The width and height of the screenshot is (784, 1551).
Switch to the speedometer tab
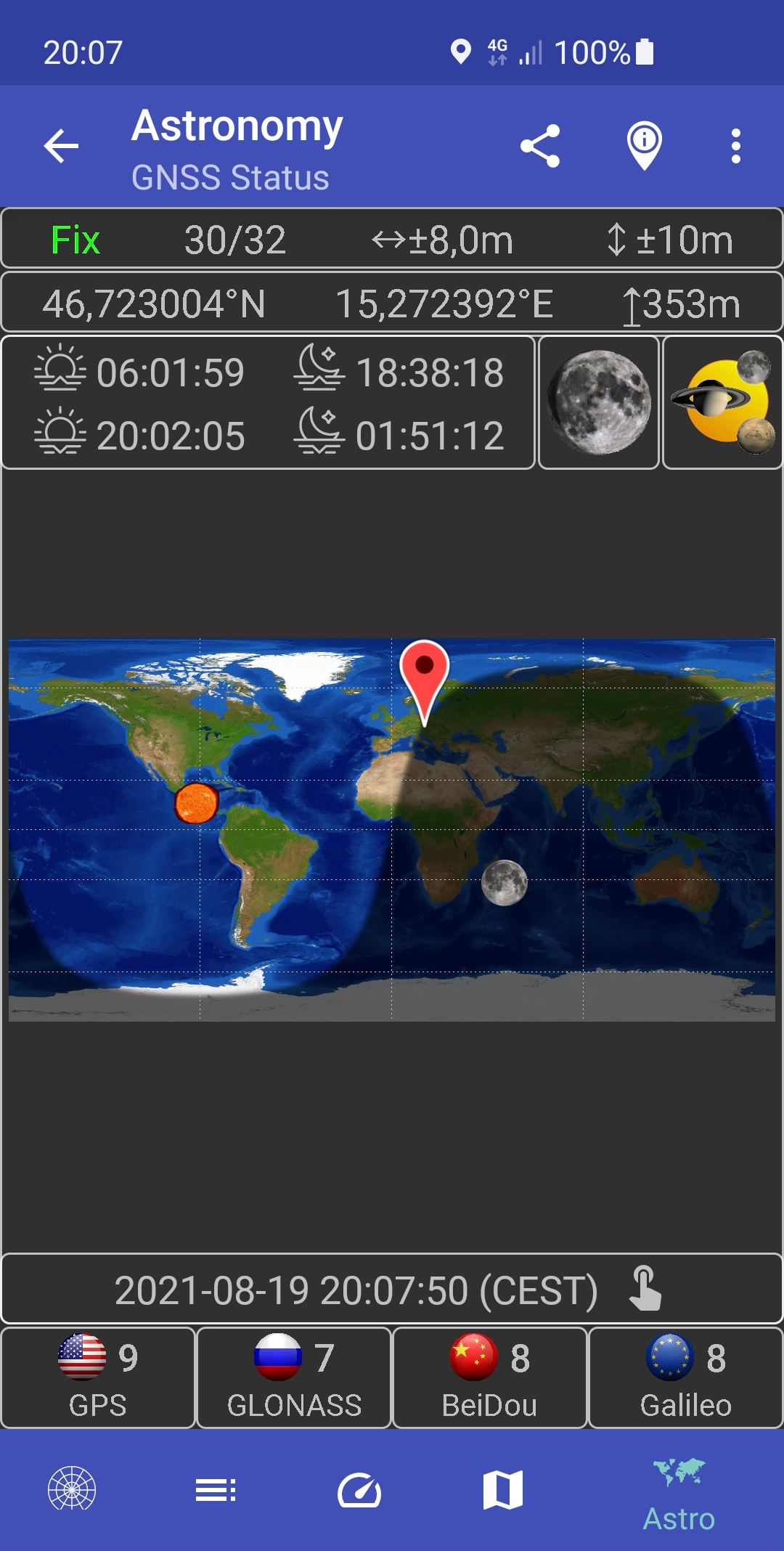pyautogui.click(x=359, y=1490)
